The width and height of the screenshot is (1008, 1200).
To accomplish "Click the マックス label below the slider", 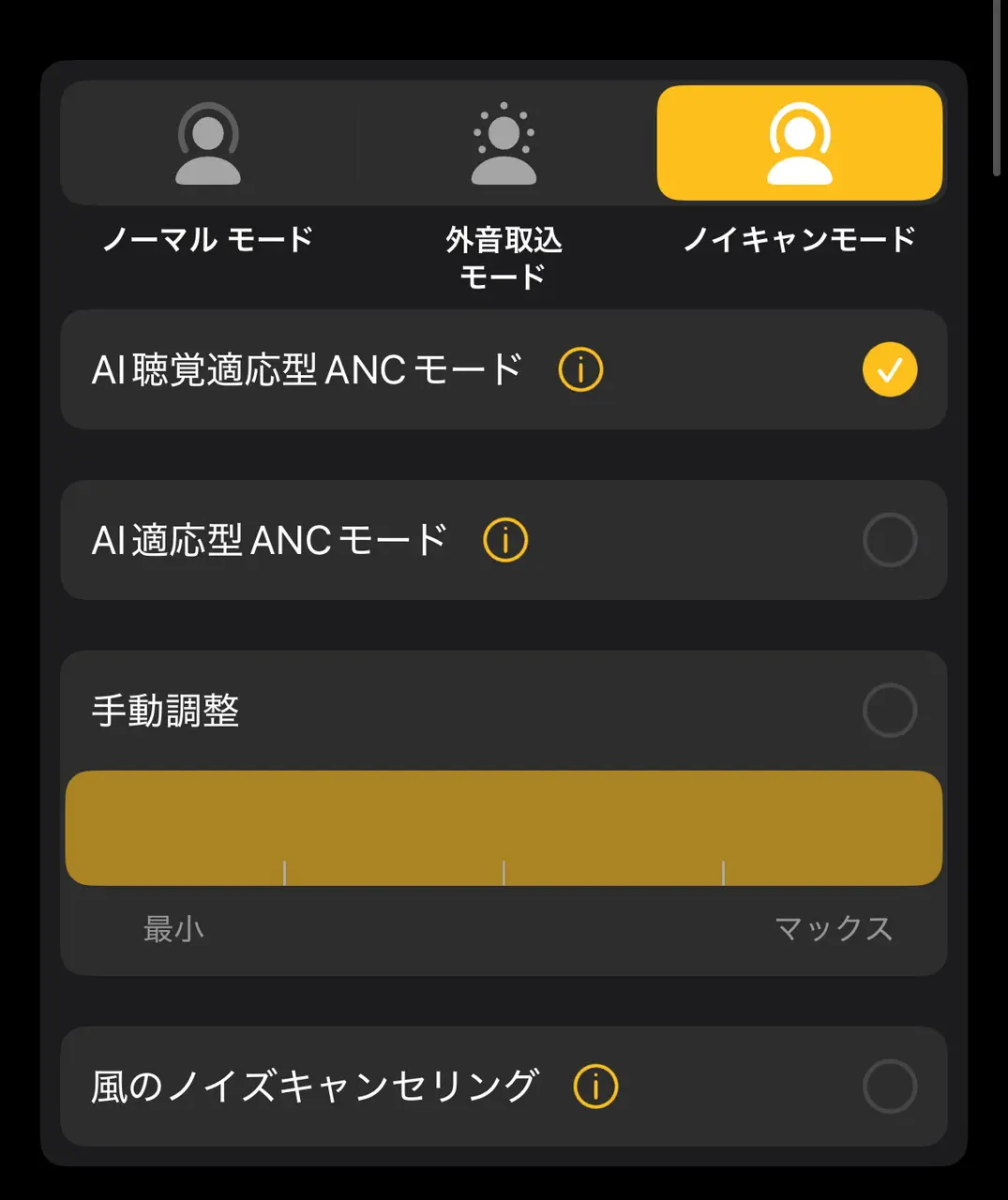I will 833,929.
